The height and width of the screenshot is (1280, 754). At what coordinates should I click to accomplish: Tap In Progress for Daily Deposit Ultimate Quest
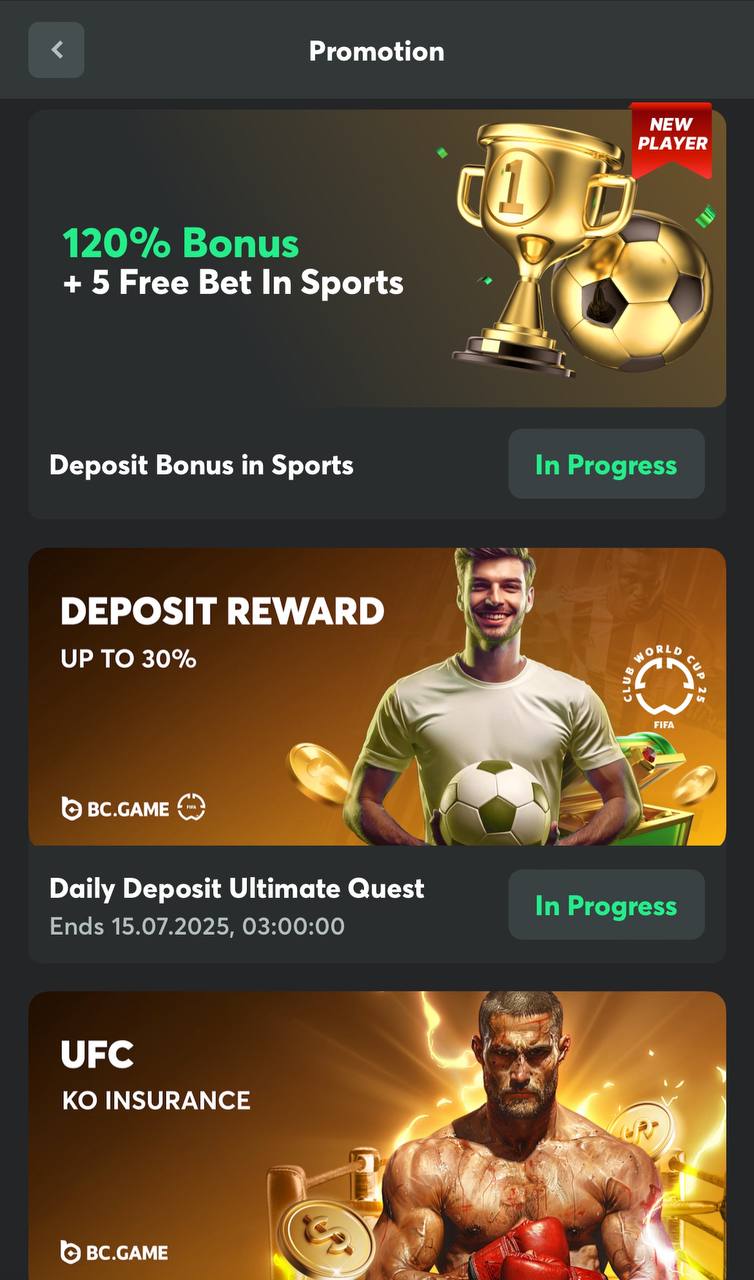[606, 905]
